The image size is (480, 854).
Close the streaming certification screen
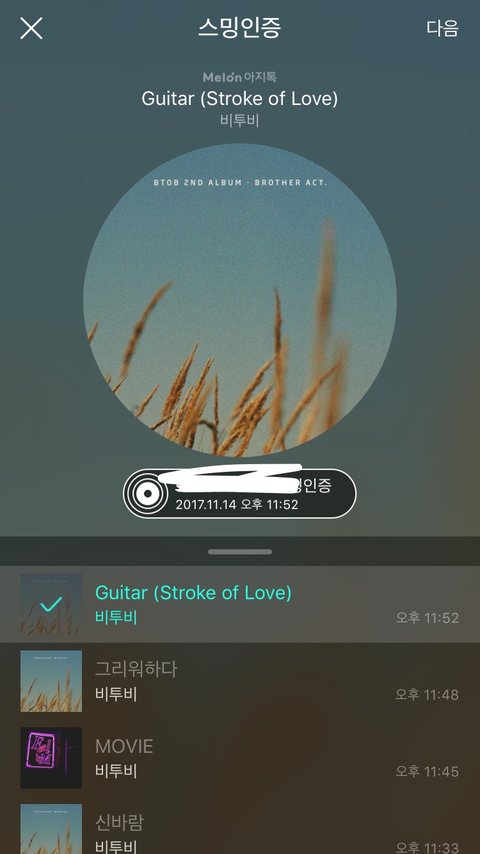point(32,28)
